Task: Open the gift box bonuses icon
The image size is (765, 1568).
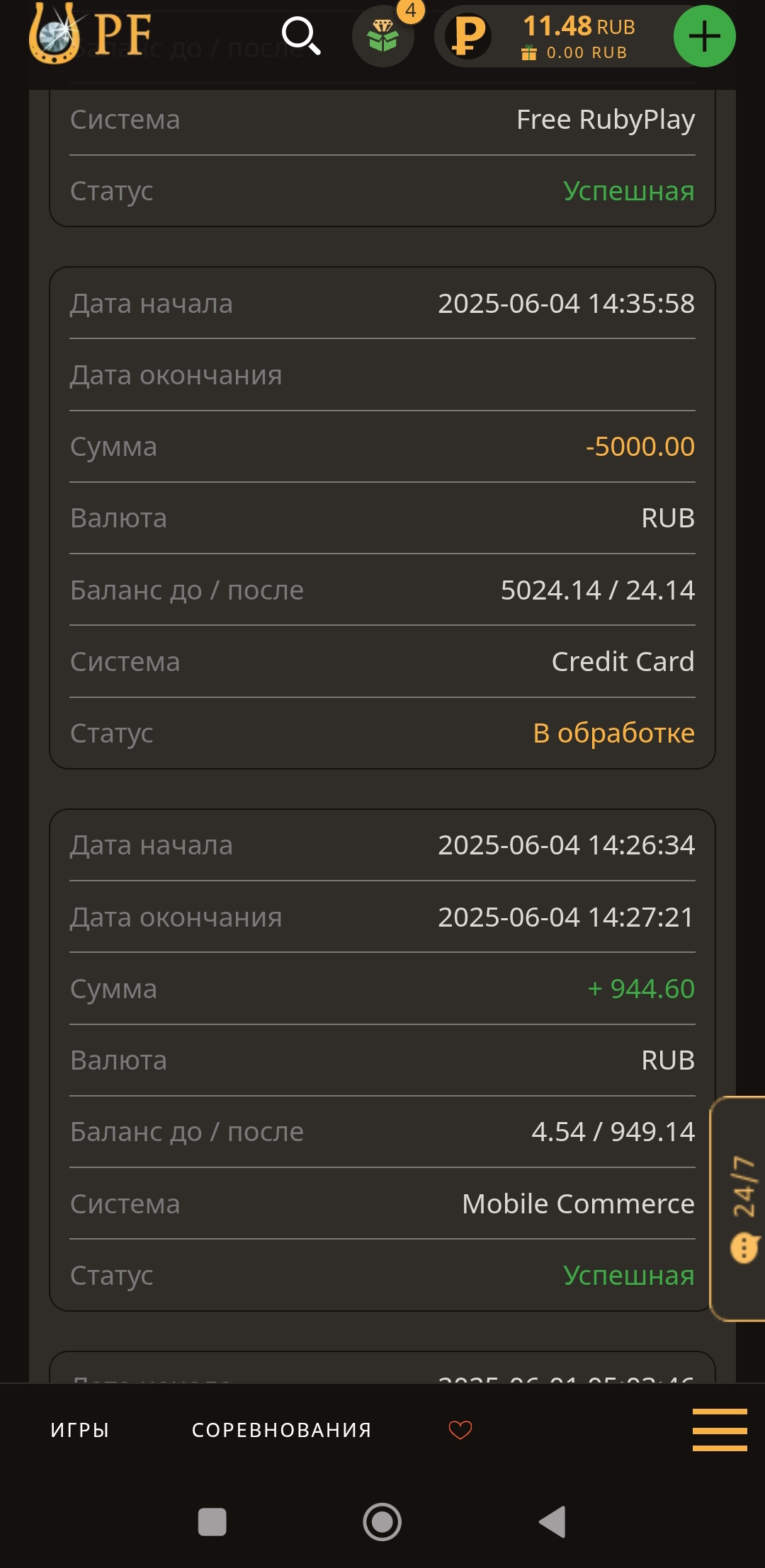Action: [x=383, y=36]
